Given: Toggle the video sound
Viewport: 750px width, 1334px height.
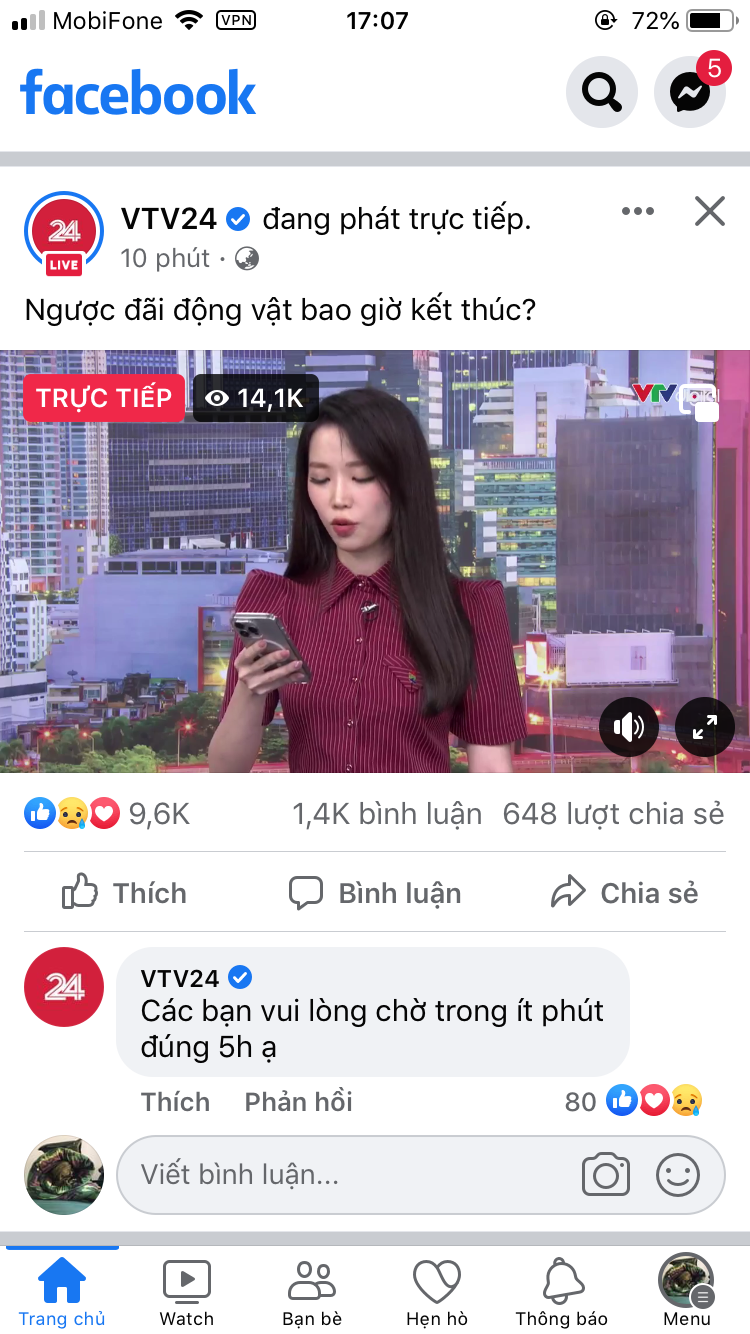Looking at the screenshot, I should click(x=629, y=727).
